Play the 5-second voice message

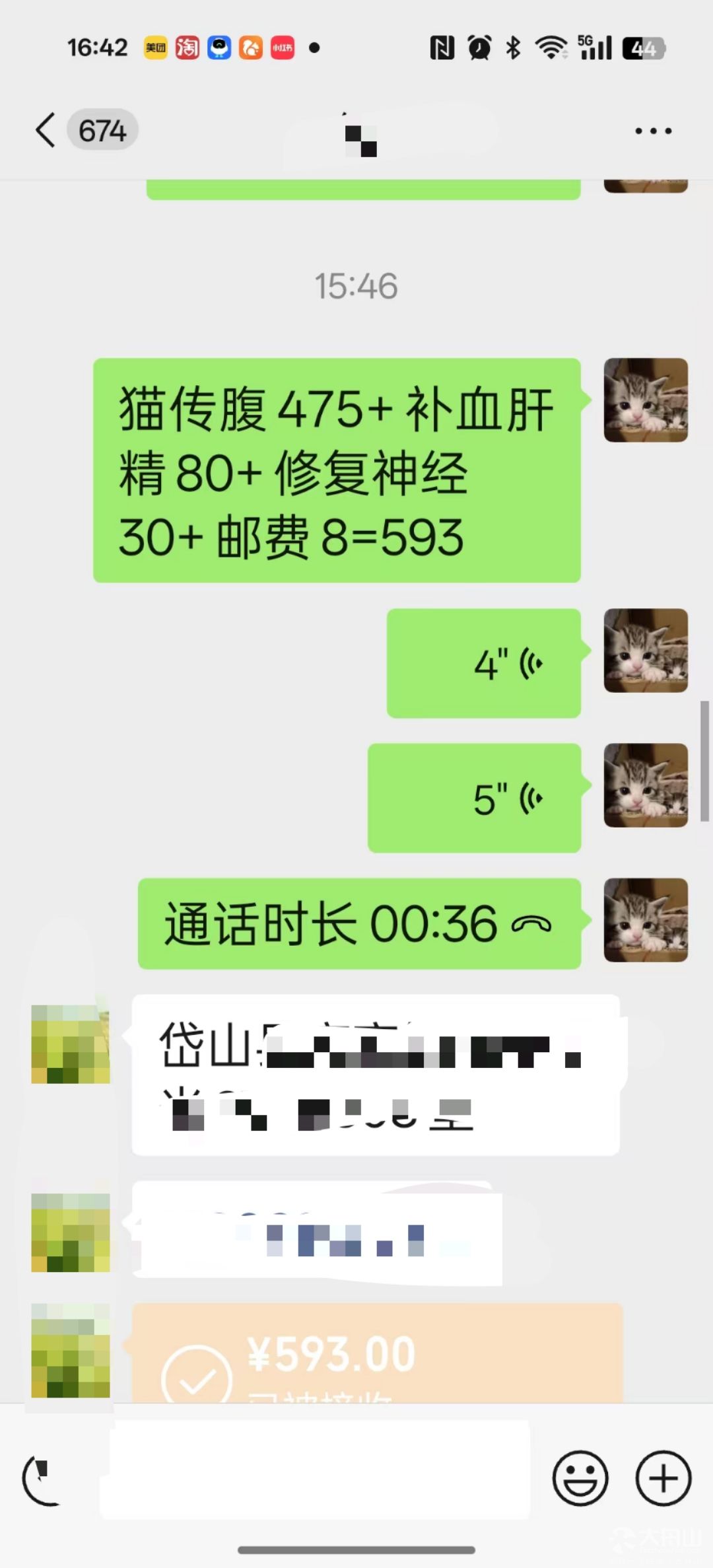[474, 798]
